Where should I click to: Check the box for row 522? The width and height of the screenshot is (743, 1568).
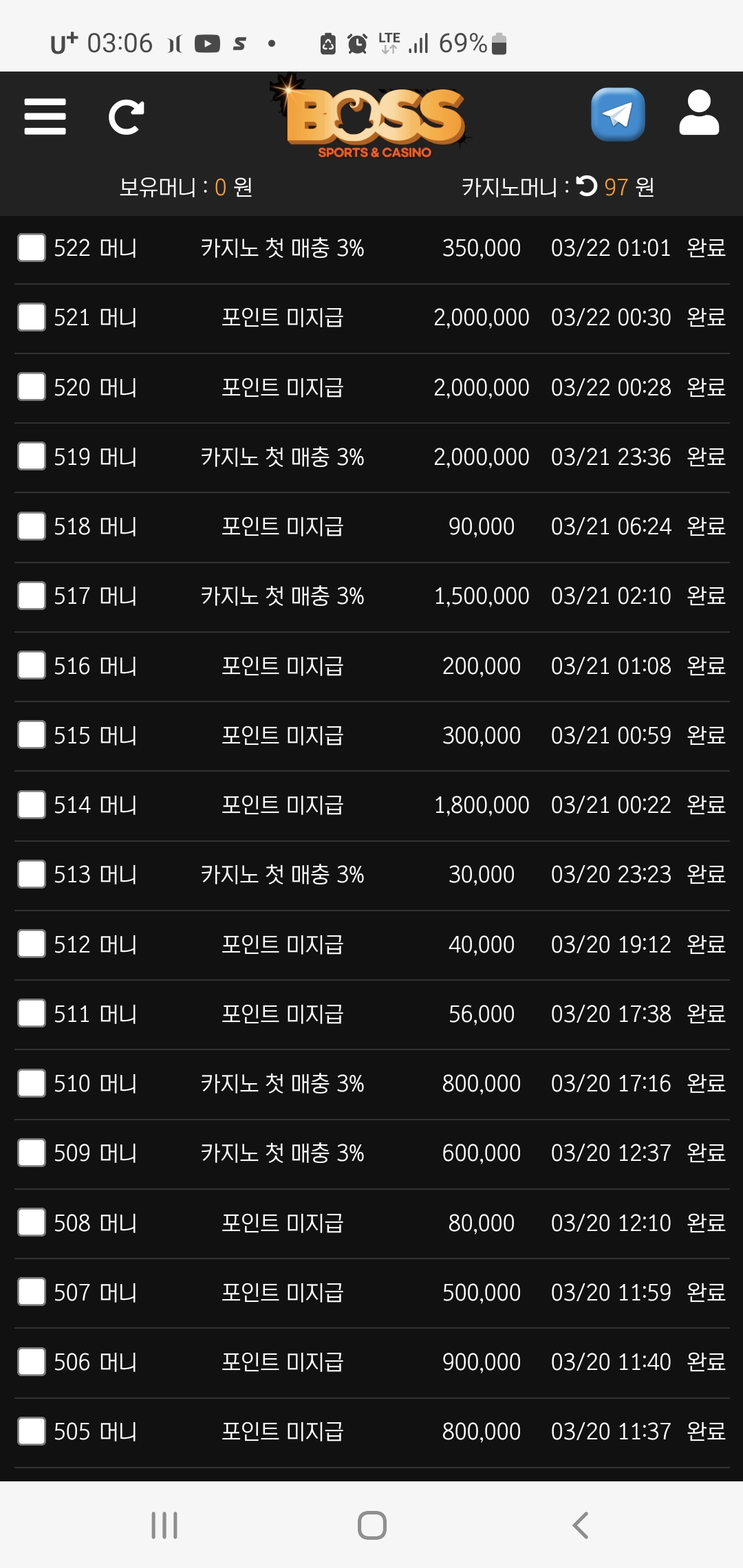tap(32, 248)
